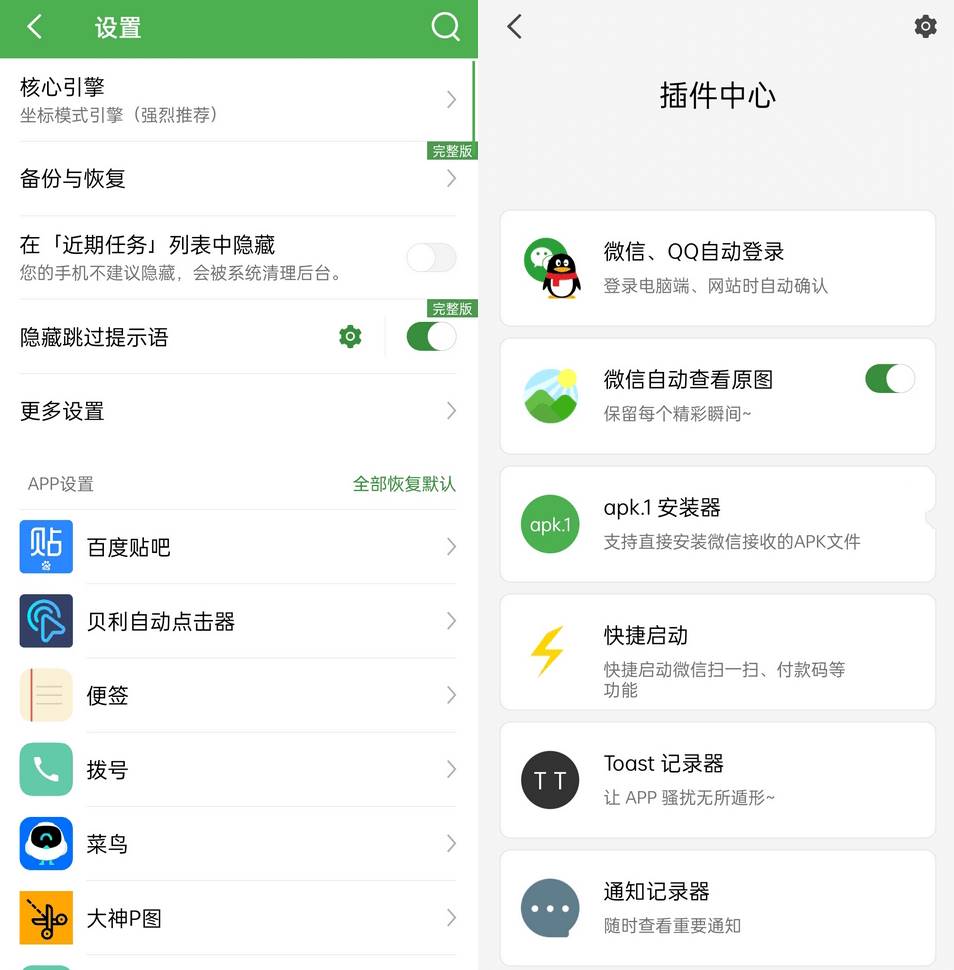Go back from the 设置 screen
The image size is (954, 970).
coord(35,27)
